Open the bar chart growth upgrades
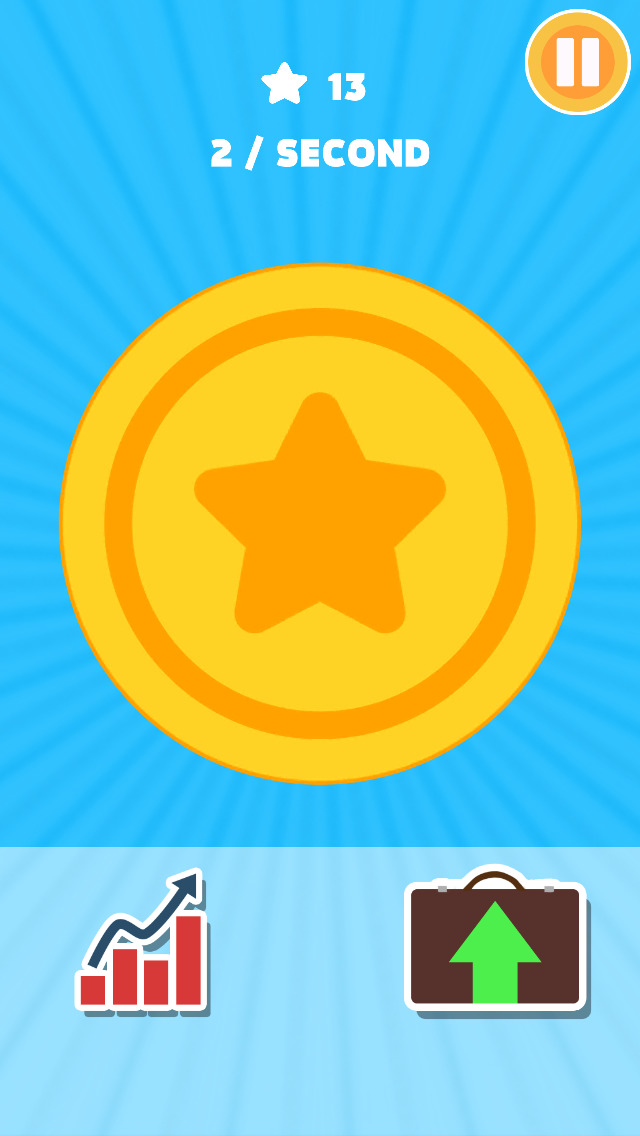 (143, 943)
